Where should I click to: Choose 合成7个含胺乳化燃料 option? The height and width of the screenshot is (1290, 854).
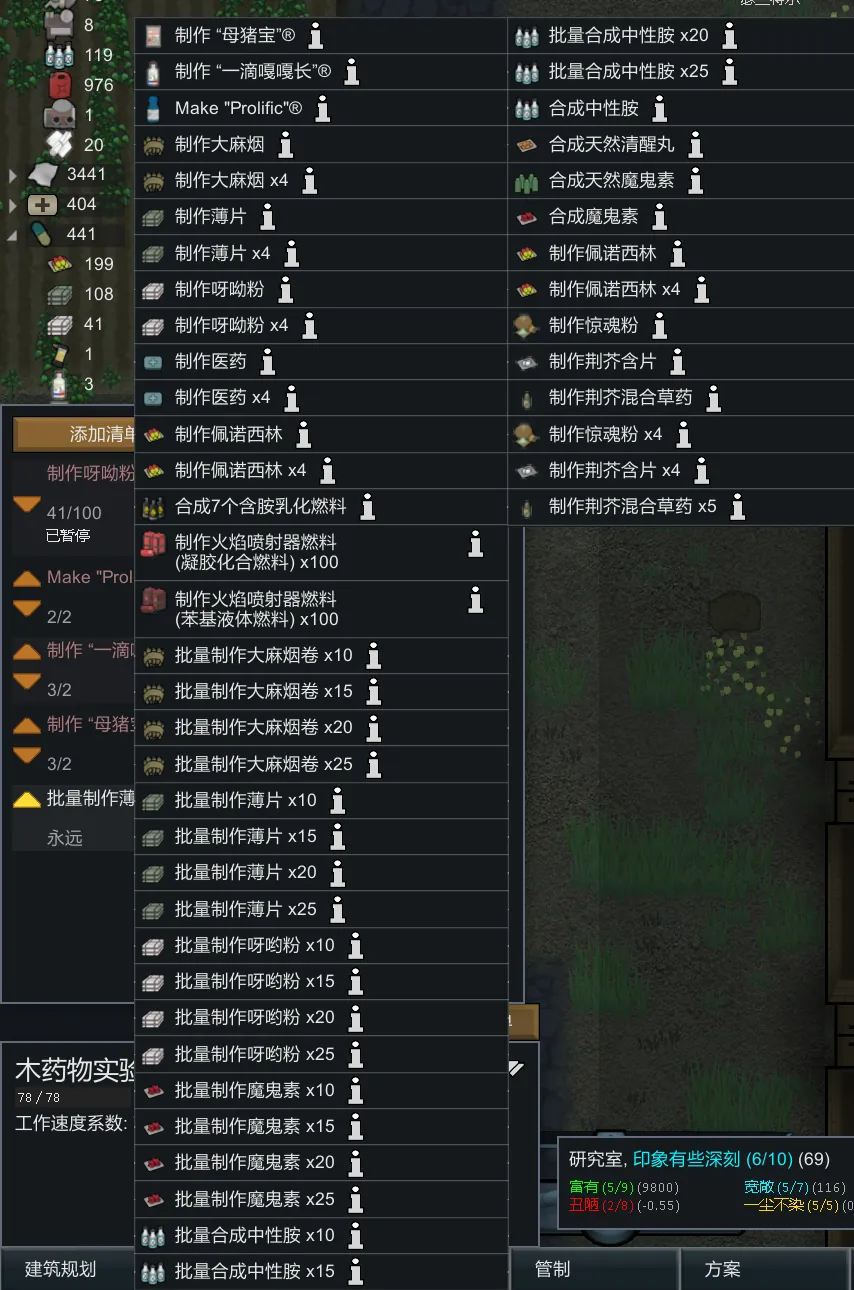(260, 506)
